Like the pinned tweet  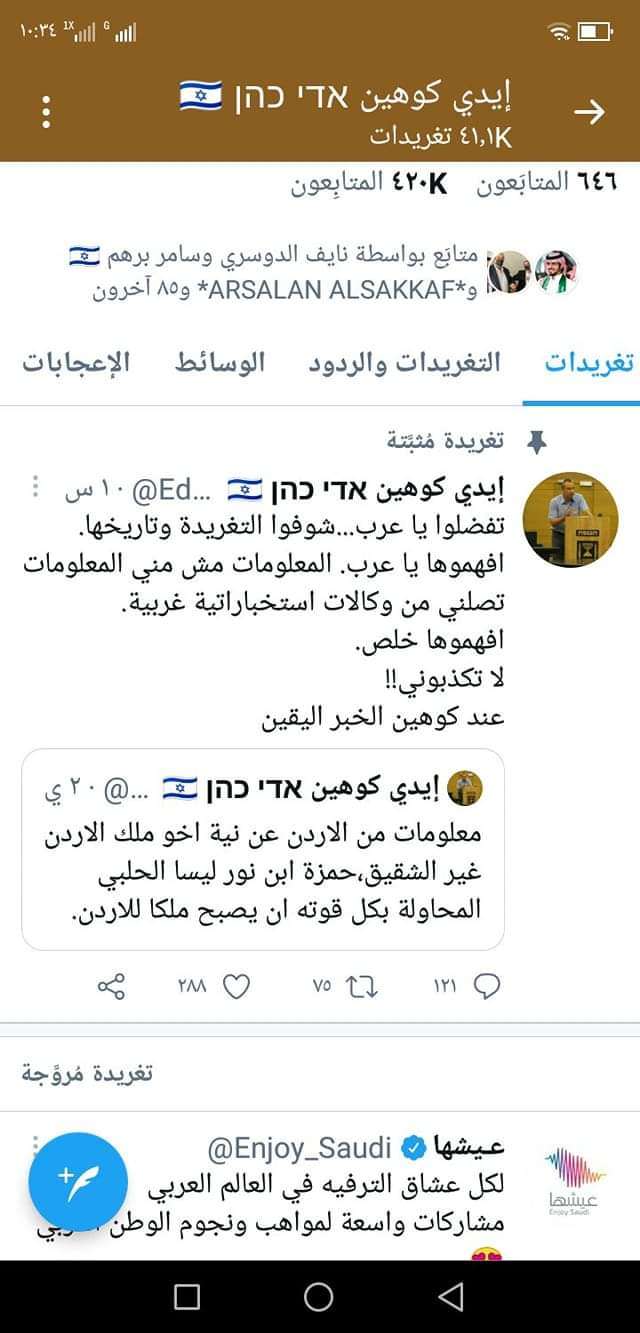pos(214,987)
